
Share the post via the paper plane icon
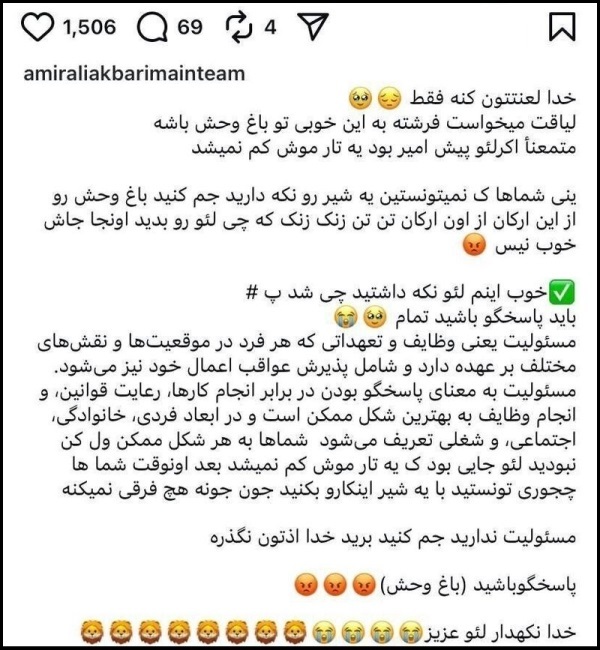click(314, 29)
